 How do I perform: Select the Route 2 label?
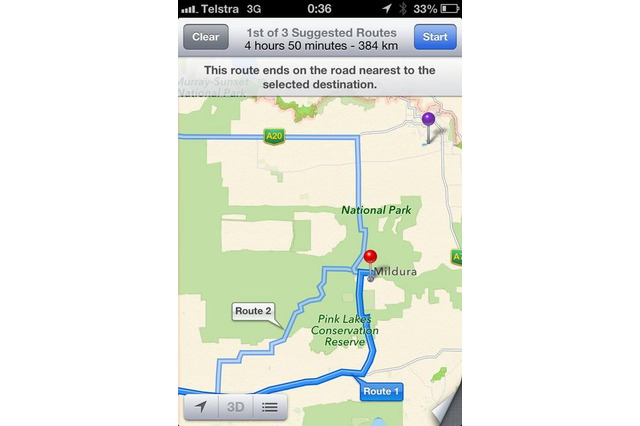pos(253,311)
